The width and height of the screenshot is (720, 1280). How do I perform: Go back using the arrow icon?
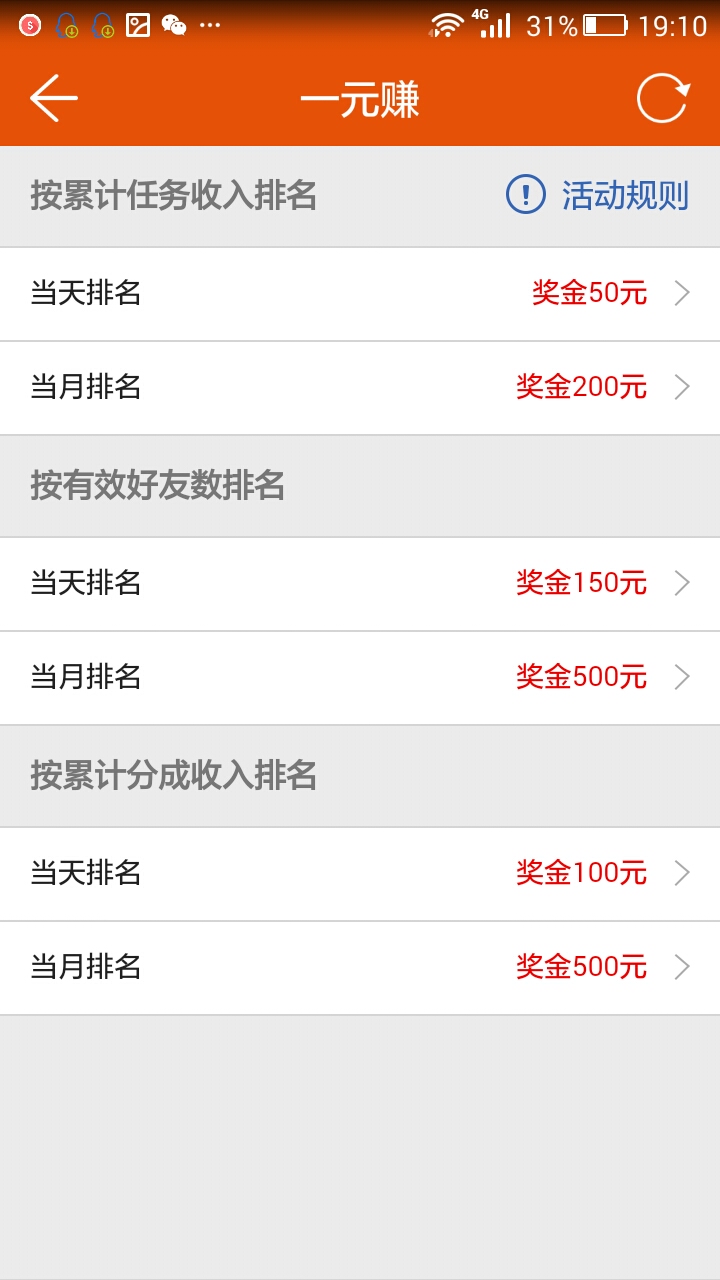[54, 98]
